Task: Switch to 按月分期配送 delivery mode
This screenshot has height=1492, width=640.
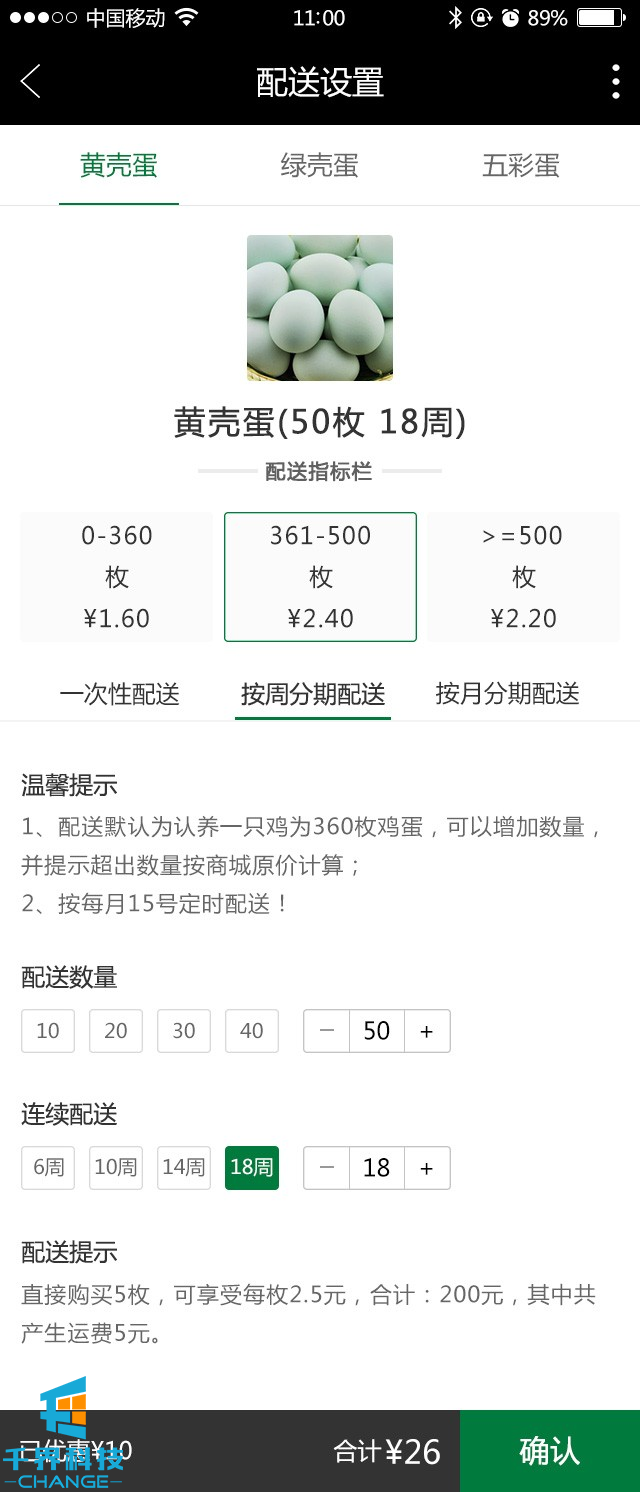Action: pyautogui.click(x=507, y=694)
